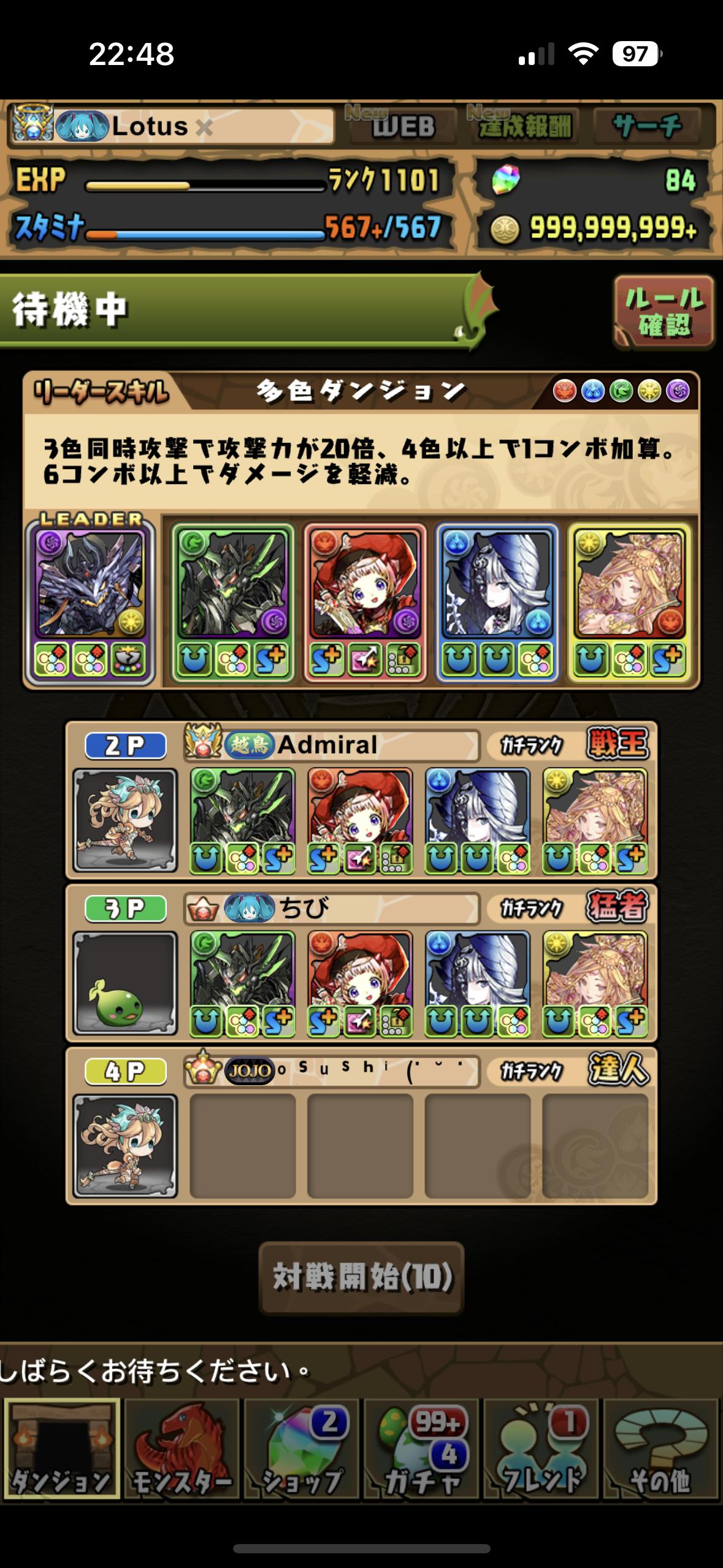The height and width of the screenshot is (1568, 723).
Task: Open the その他 tab
Action: (661, 1450)
